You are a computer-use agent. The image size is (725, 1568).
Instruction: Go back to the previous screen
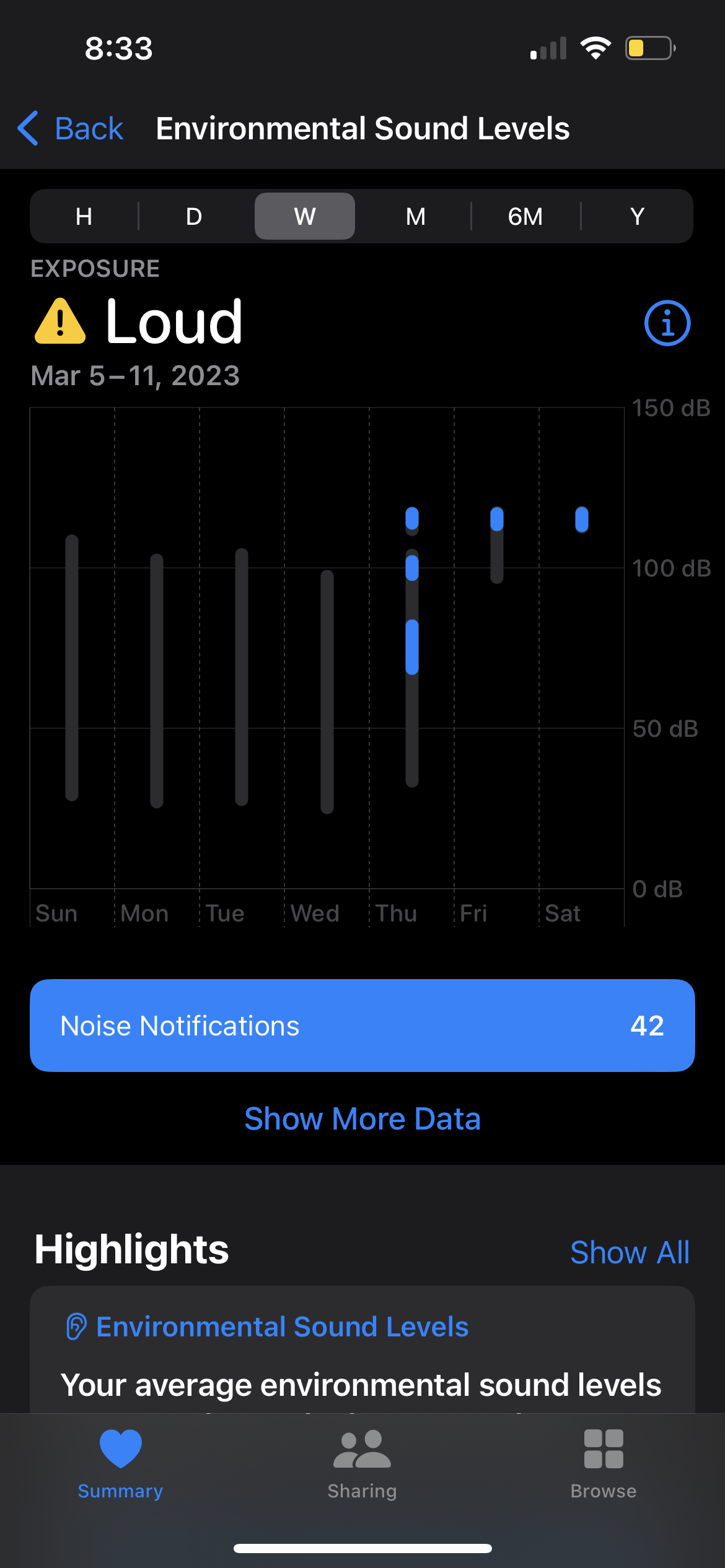coord(71,129)
